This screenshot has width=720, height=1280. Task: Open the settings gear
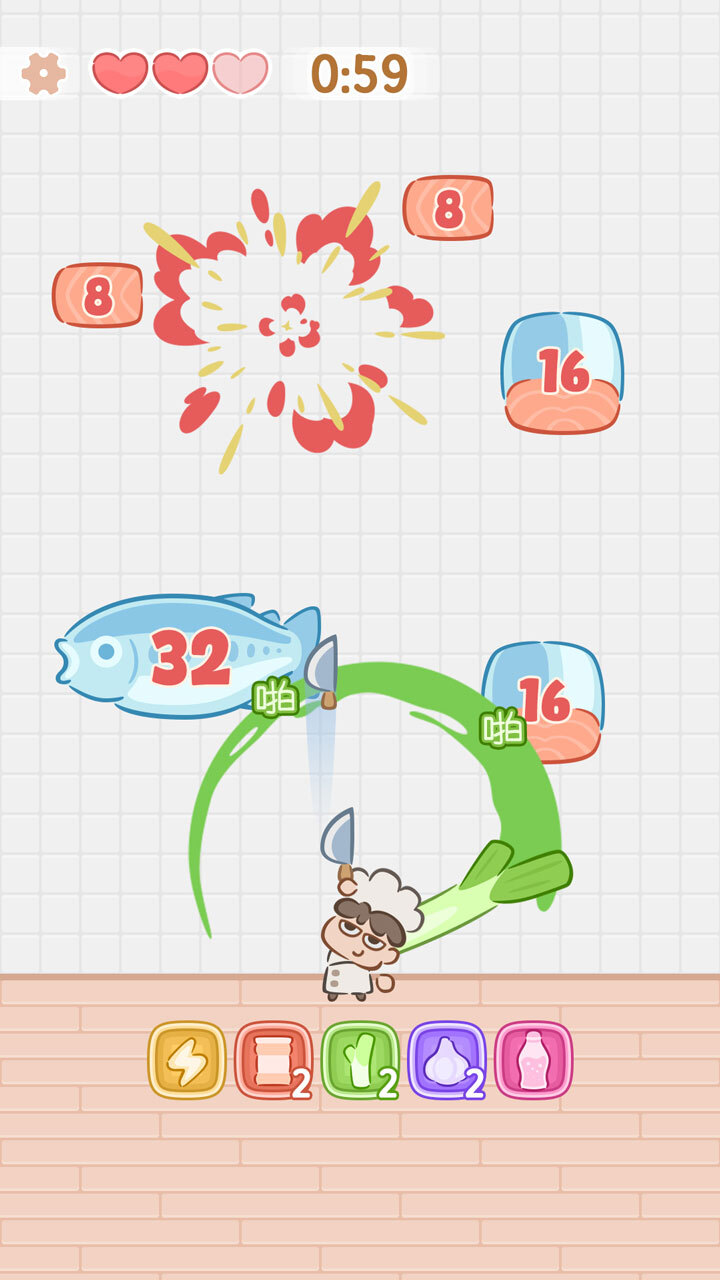point(44,73)
